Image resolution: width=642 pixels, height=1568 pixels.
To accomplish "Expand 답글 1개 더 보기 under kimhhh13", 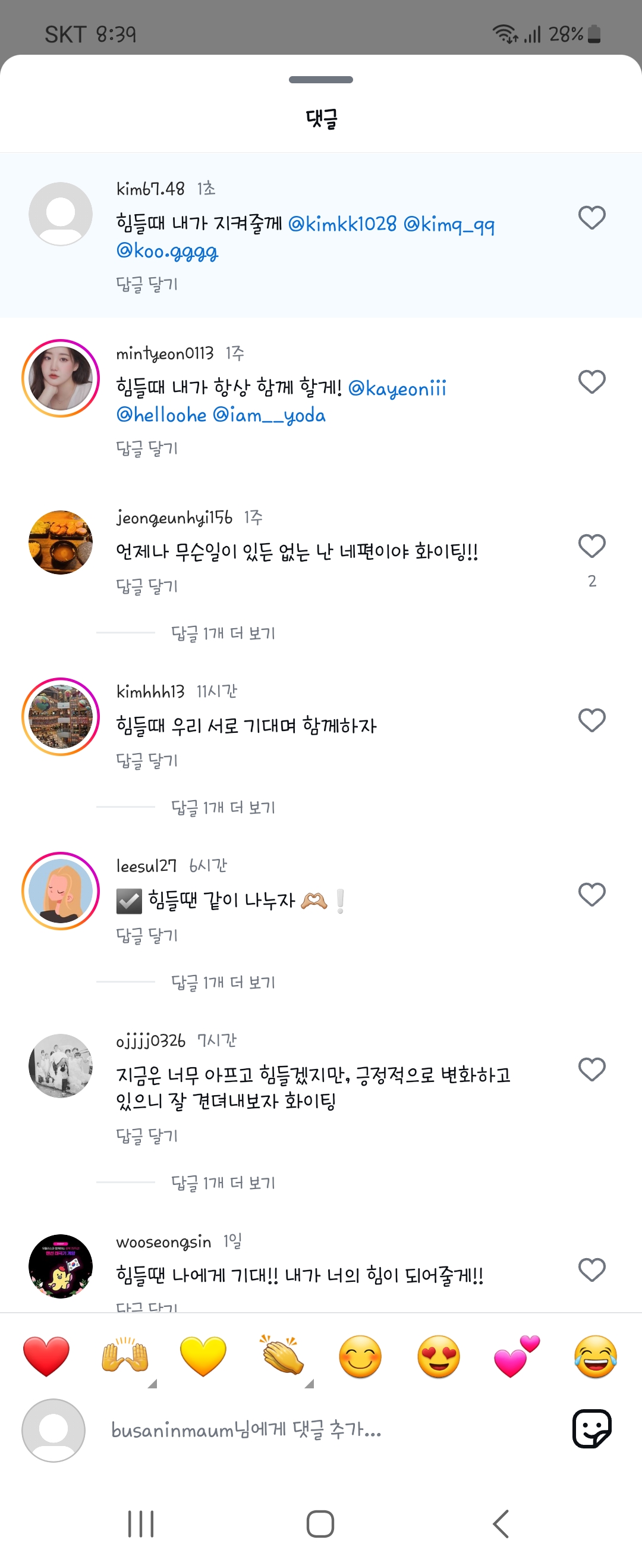I will click(x=223, y=808).
